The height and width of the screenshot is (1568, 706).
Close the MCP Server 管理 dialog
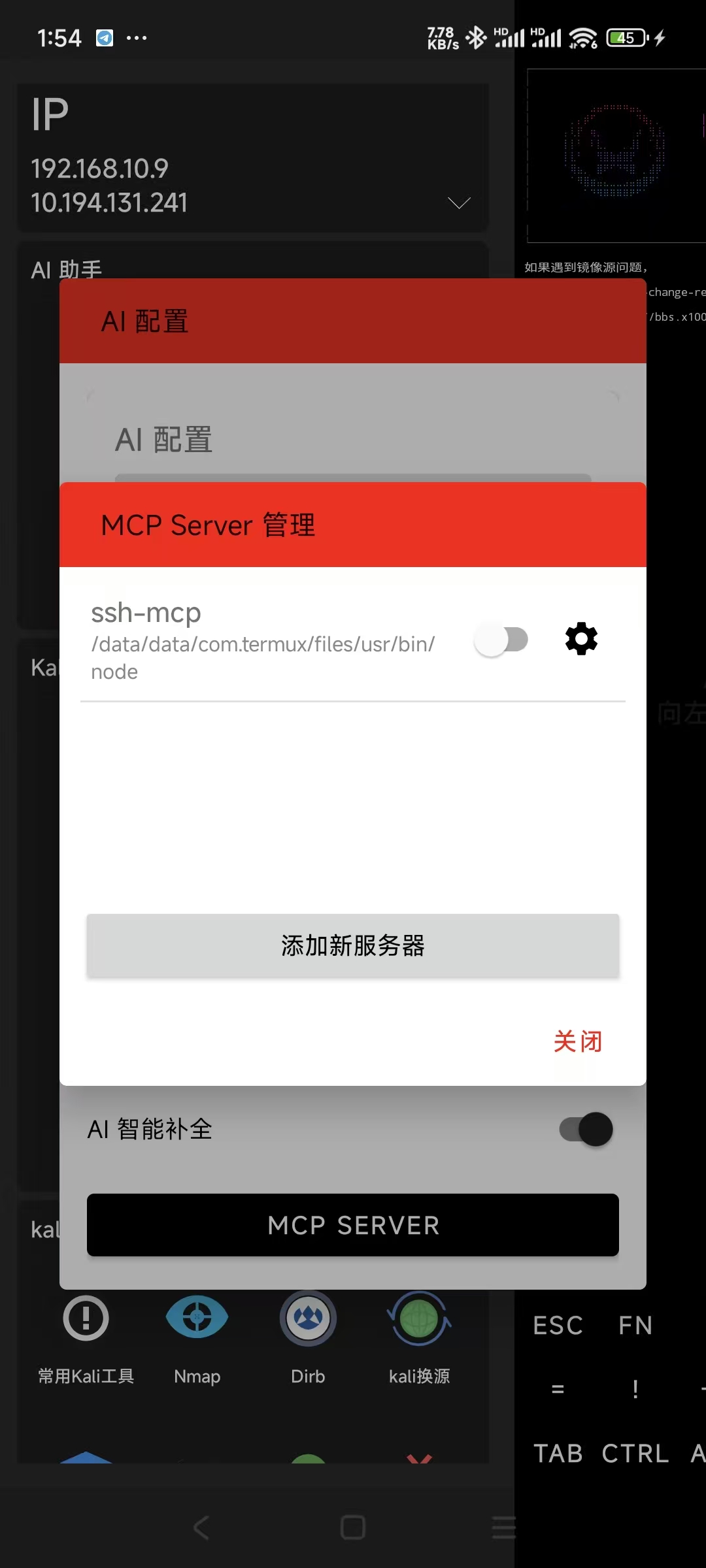pyautogui.click(x=578, y=1041)
